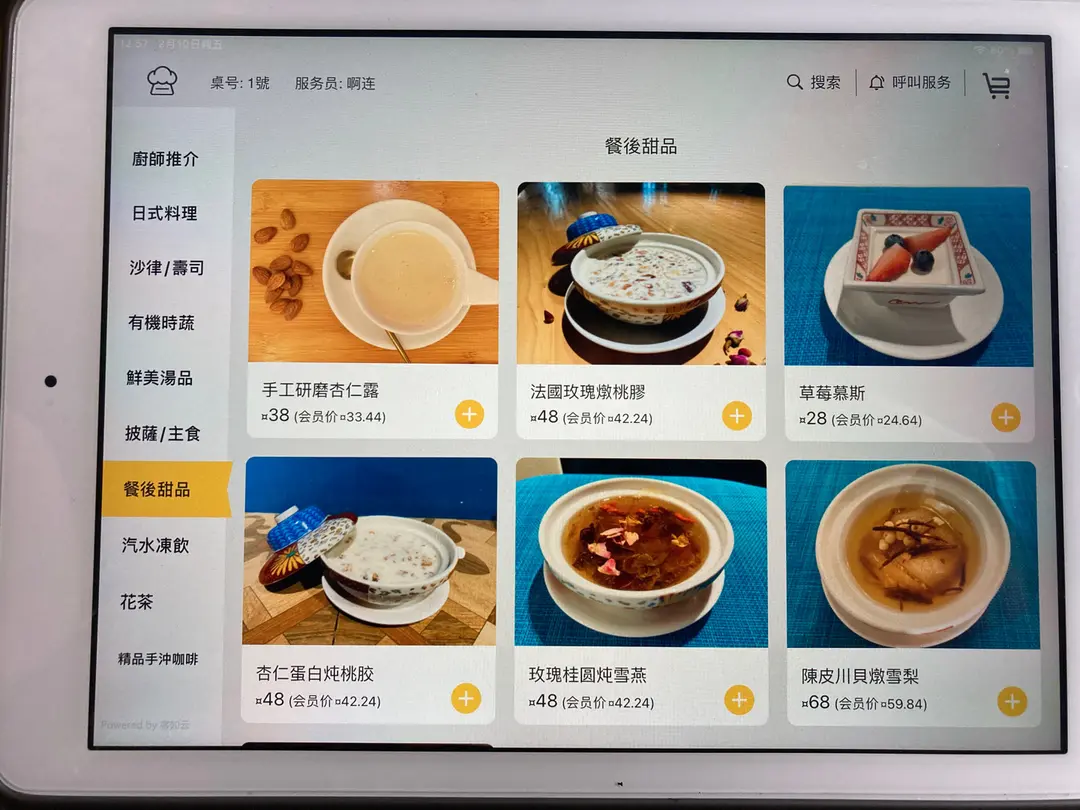The width and height of the screenshot is (1080, 810).
Task: Switch to 廚師推介 category
Action: (165, 159)
